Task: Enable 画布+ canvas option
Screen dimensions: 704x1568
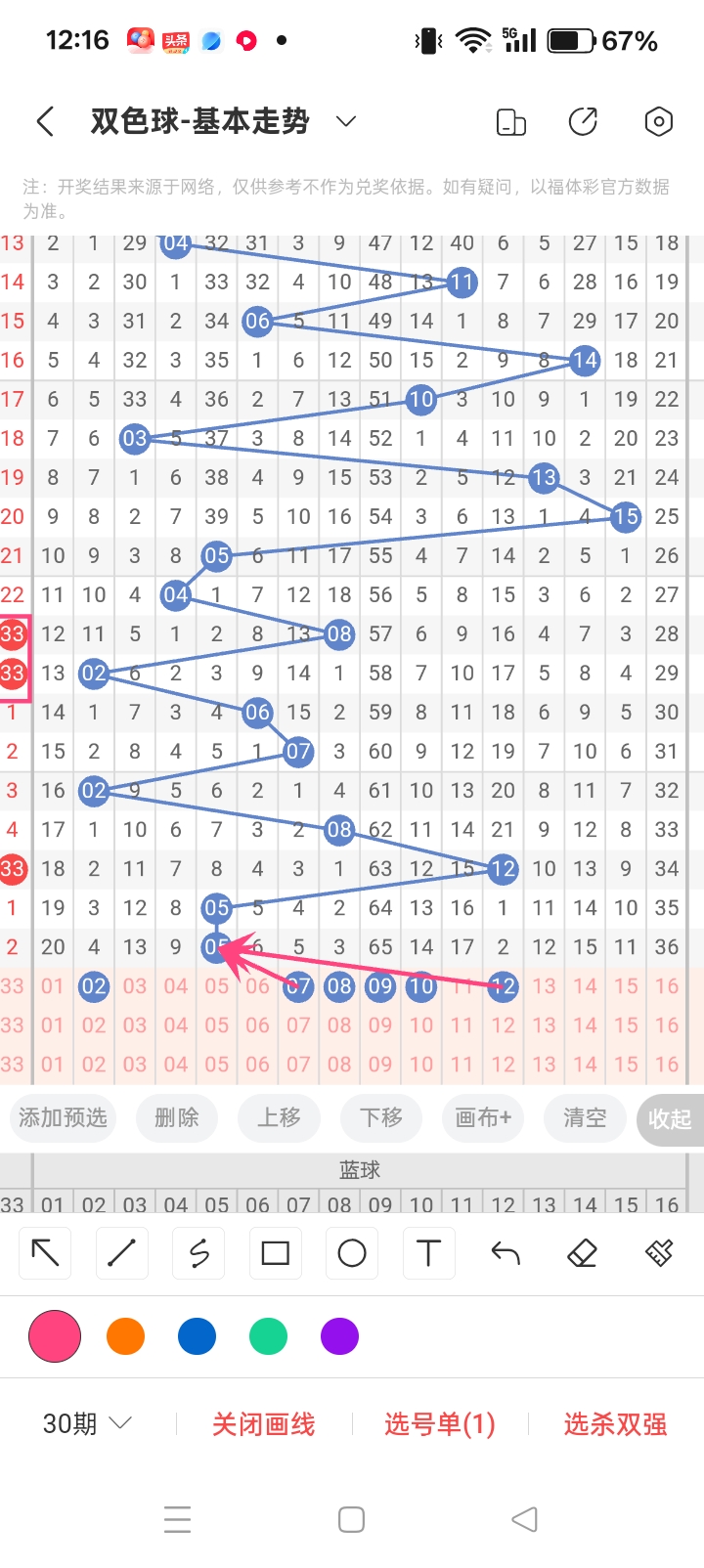Action: (482, 1119)
